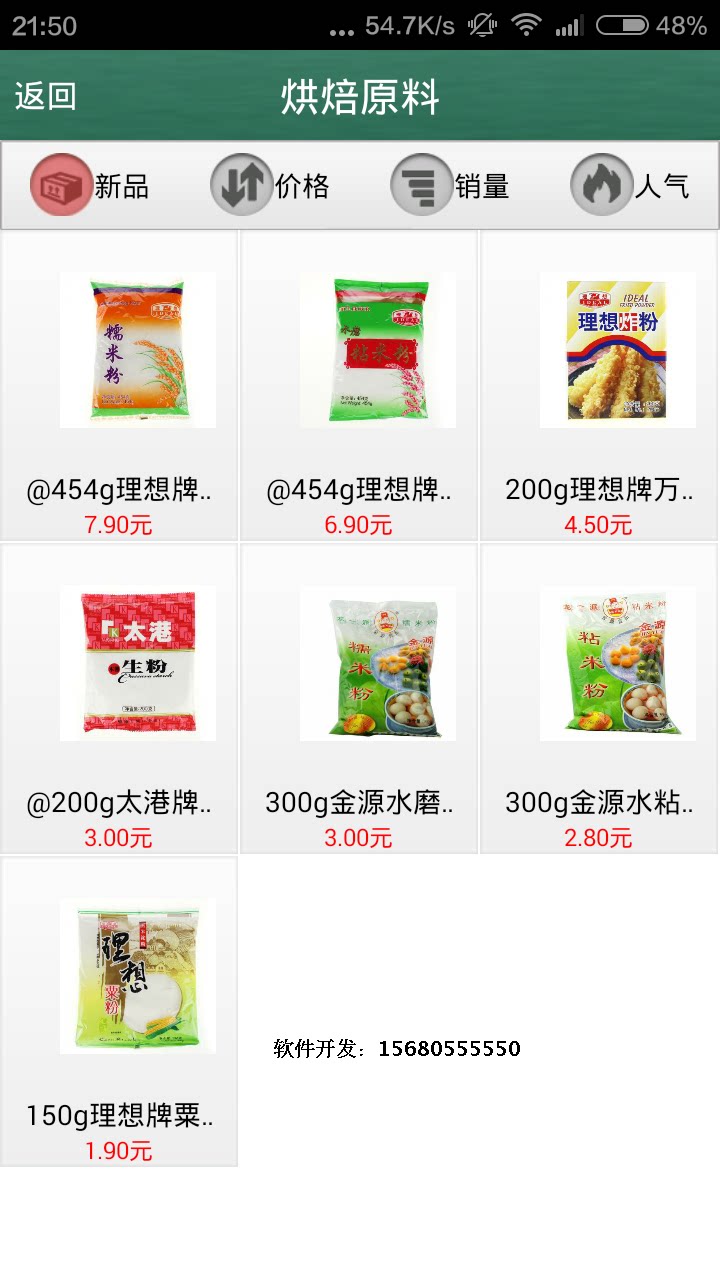This screenshot has height=1280, width=720.
Task: Sort products by 销量
Action: click(x=450, y=186)
